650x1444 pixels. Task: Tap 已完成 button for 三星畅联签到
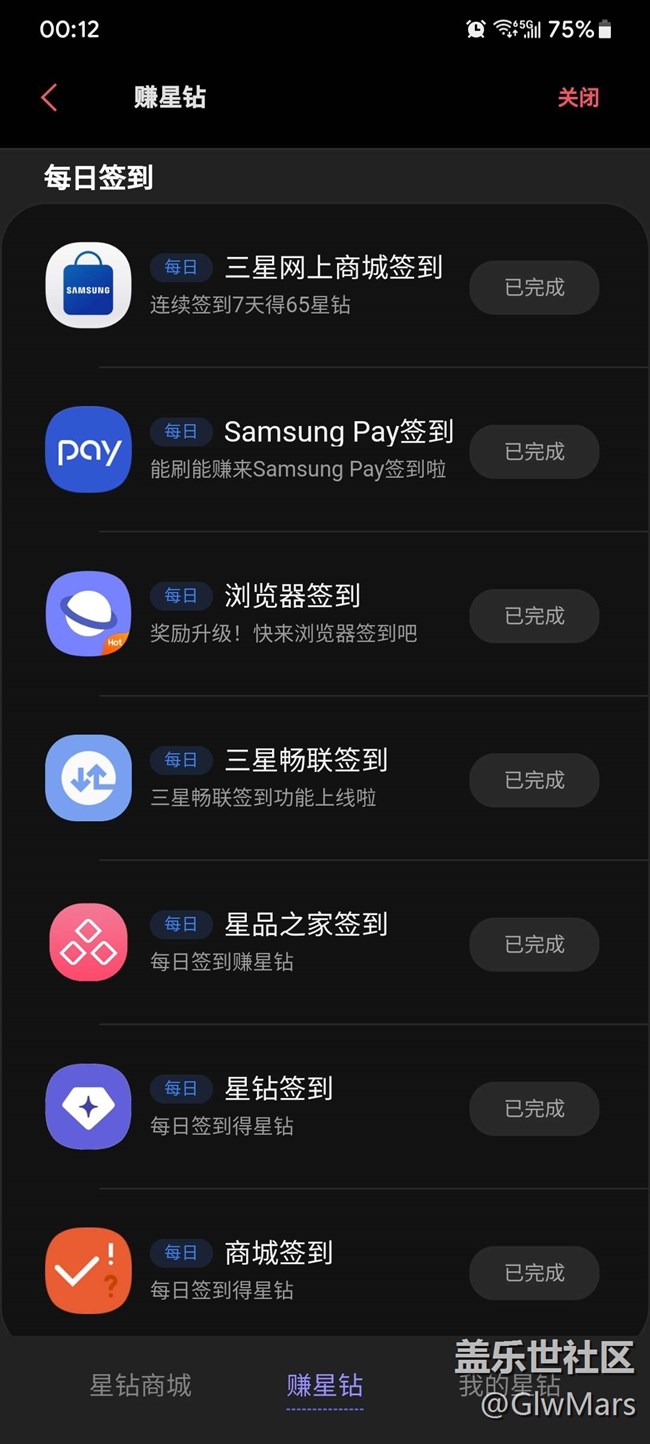coord(534,780)
